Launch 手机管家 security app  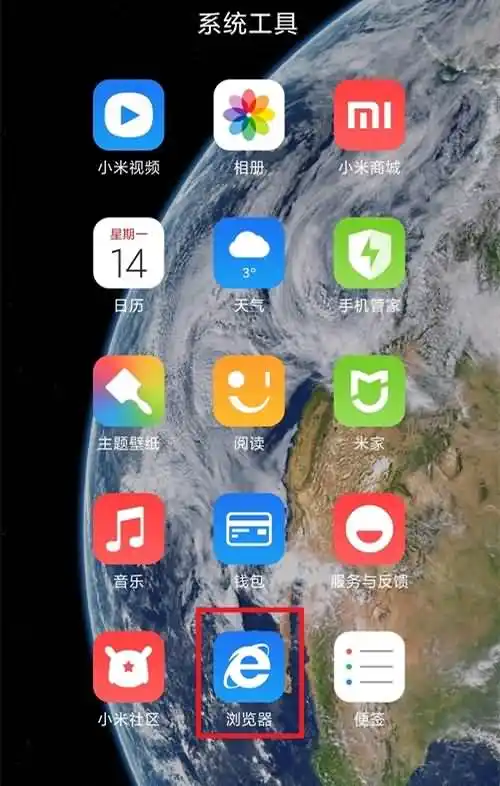pos(369,253)
